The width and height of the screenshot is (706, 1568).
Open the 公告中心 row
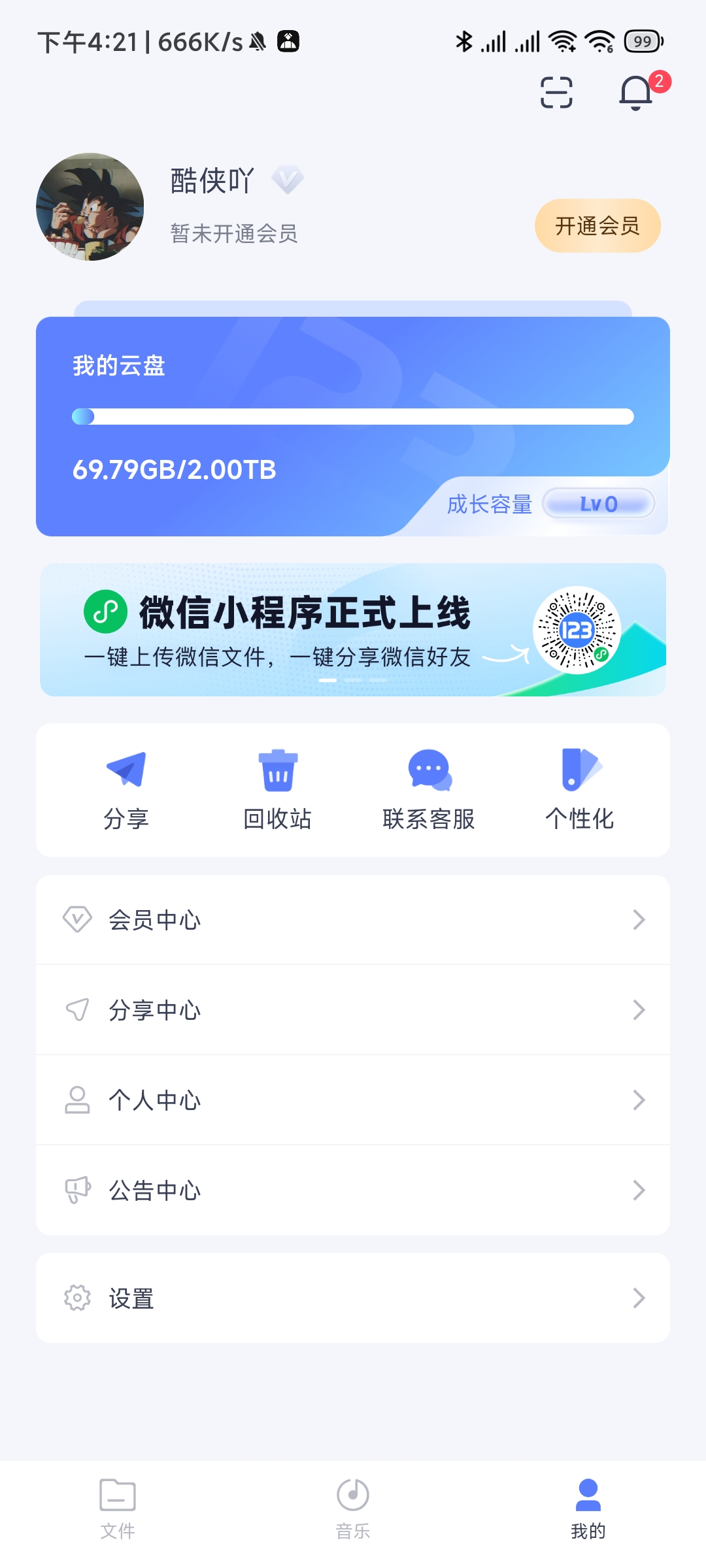pos(353,1190)
